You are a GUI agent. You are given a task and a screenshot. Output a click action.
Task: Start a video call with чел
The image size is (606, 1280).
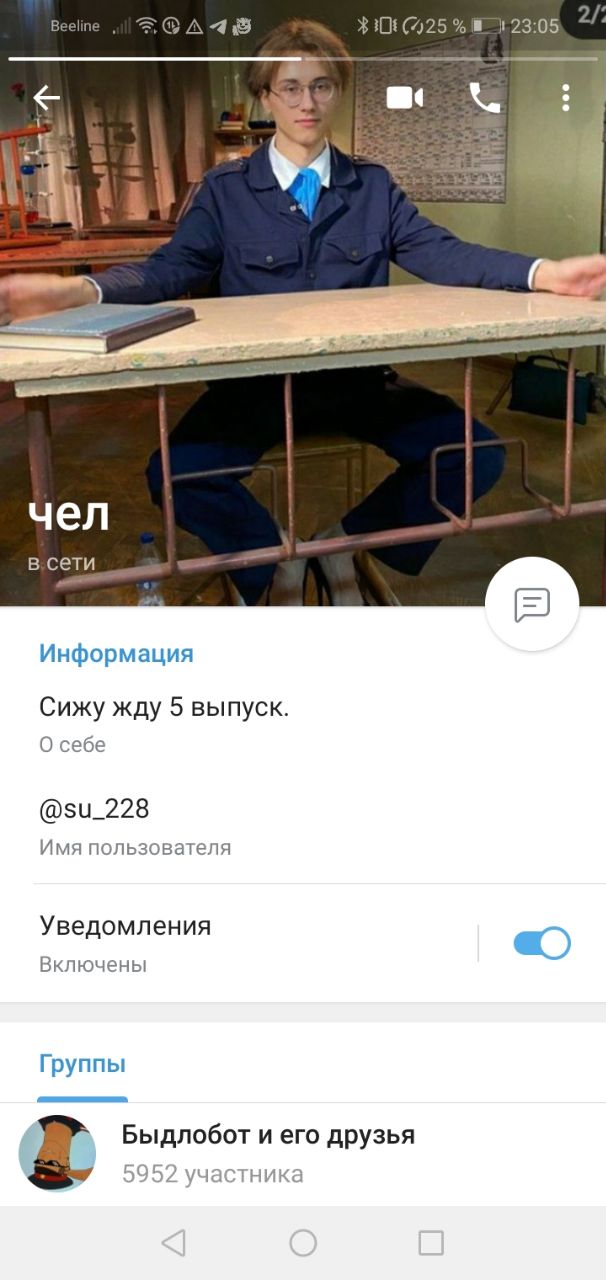[x=405, y=97]
